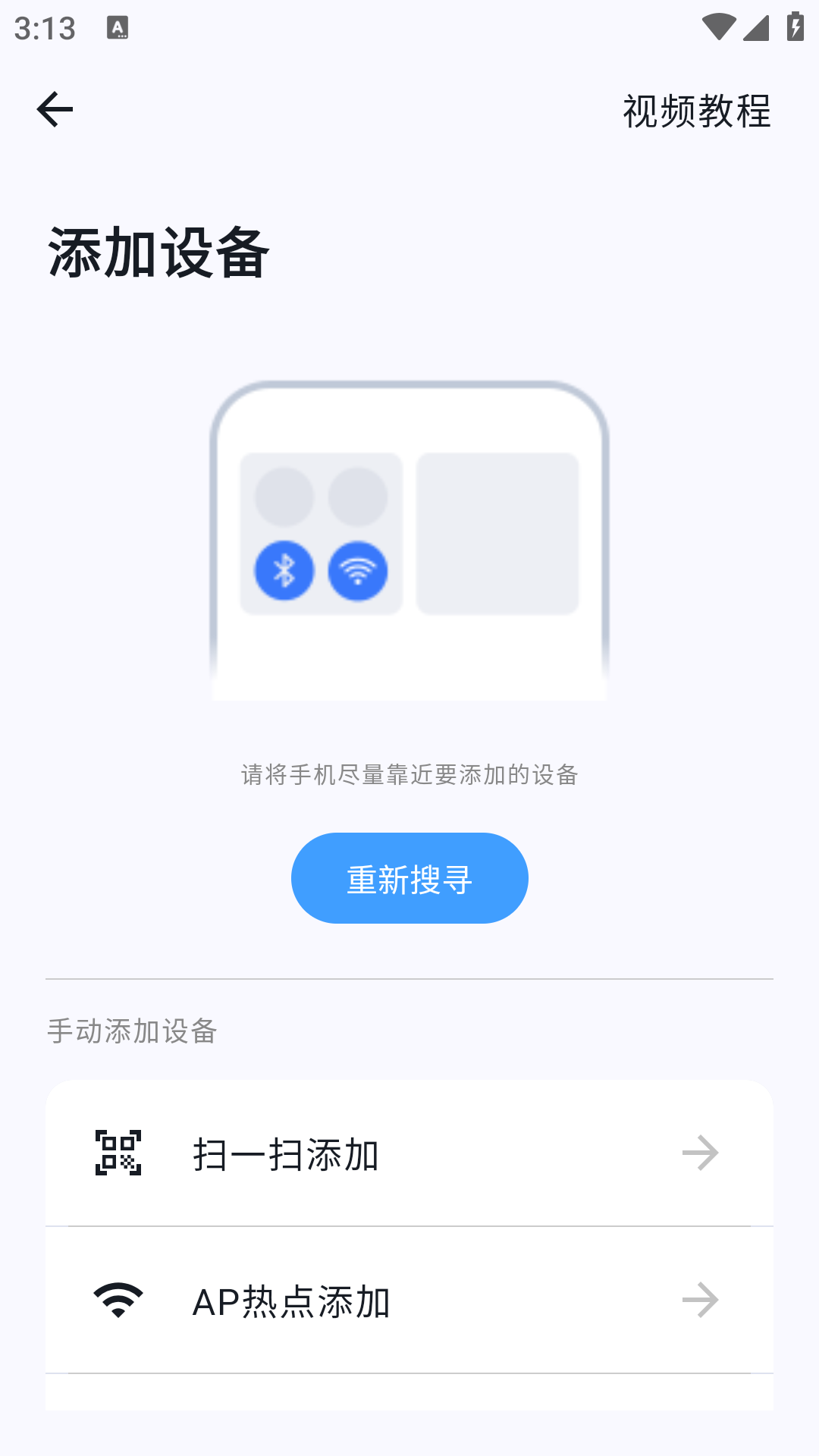Viewport: 819px width, 1456px height.
Task: Select the Bluetooth icon in the illustration
Action: click(284, 571)
